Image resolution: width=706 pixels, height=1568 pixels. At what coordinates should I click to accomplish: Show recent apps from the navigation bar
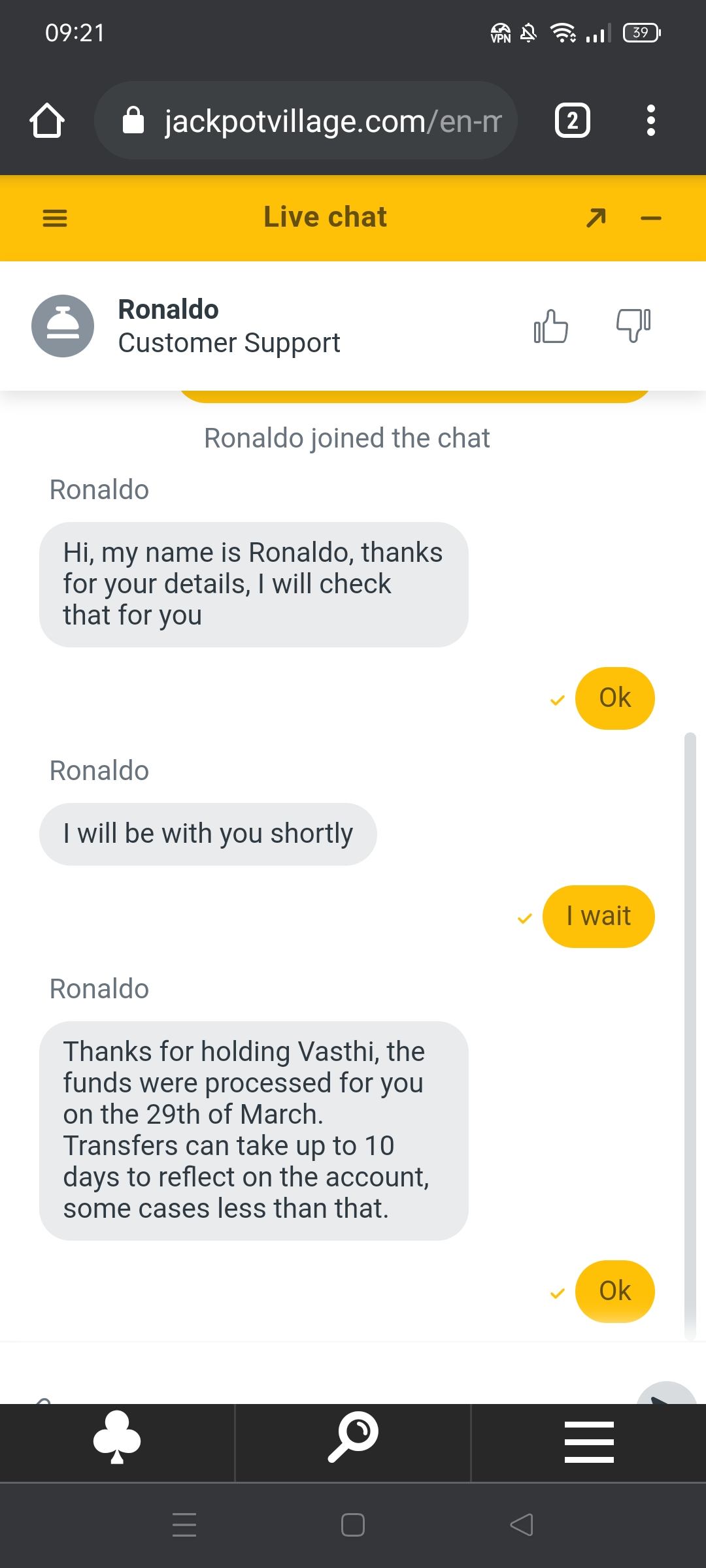184,1525
